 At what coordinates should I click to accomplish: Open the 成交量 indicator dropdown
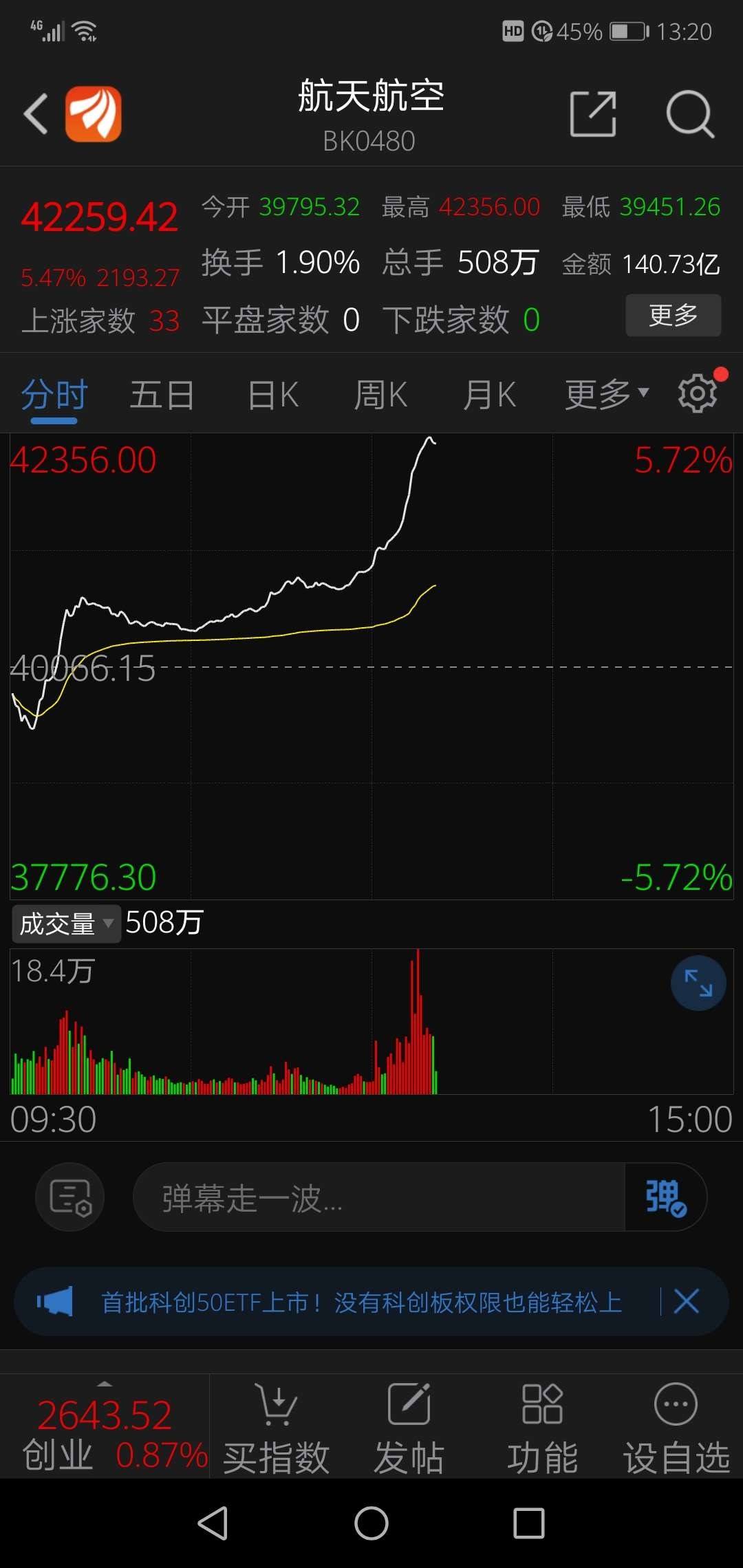(x=66, y=924)
